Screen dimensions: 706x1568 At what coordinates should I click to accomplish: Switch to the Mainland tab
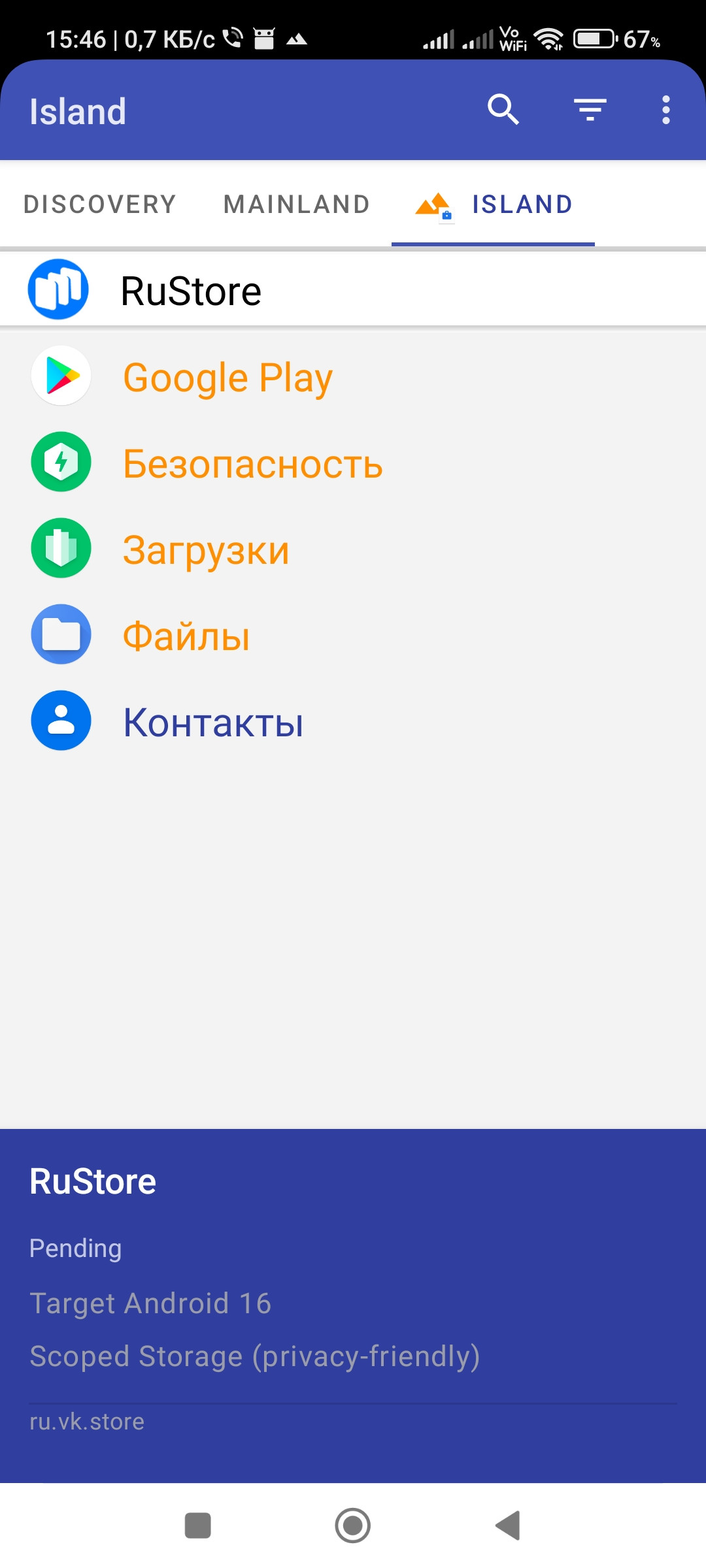(297, 204)
